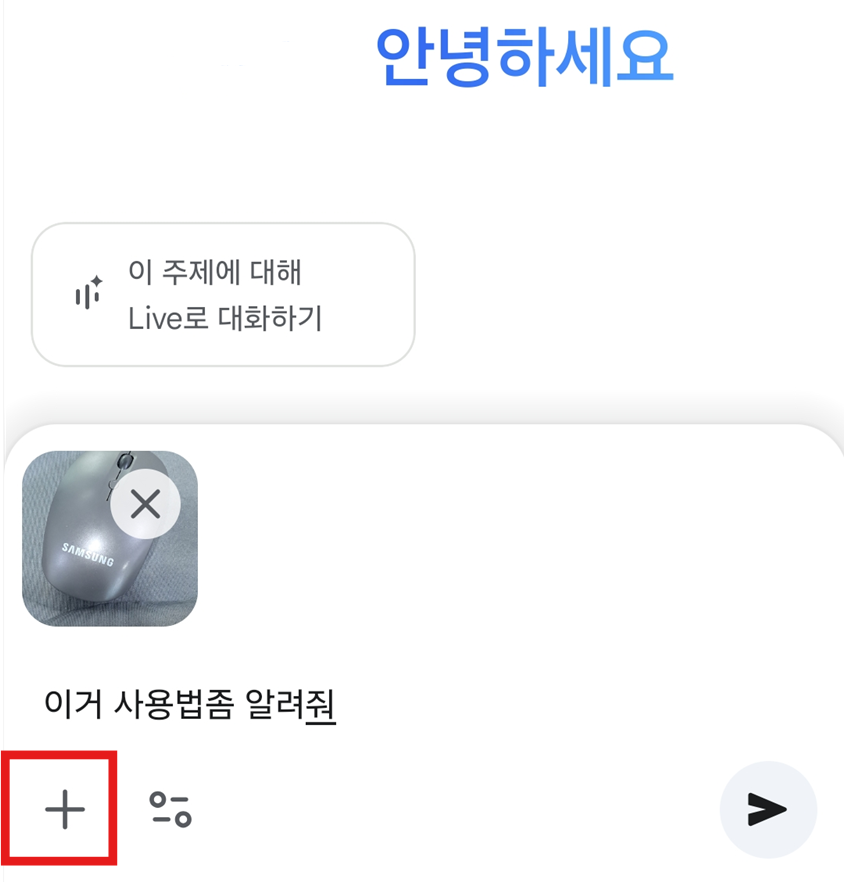This screenshot has width=844, height=882.
Task: Click the sliders-style tools icon in input bar
Action: click(x=170, y=810)
